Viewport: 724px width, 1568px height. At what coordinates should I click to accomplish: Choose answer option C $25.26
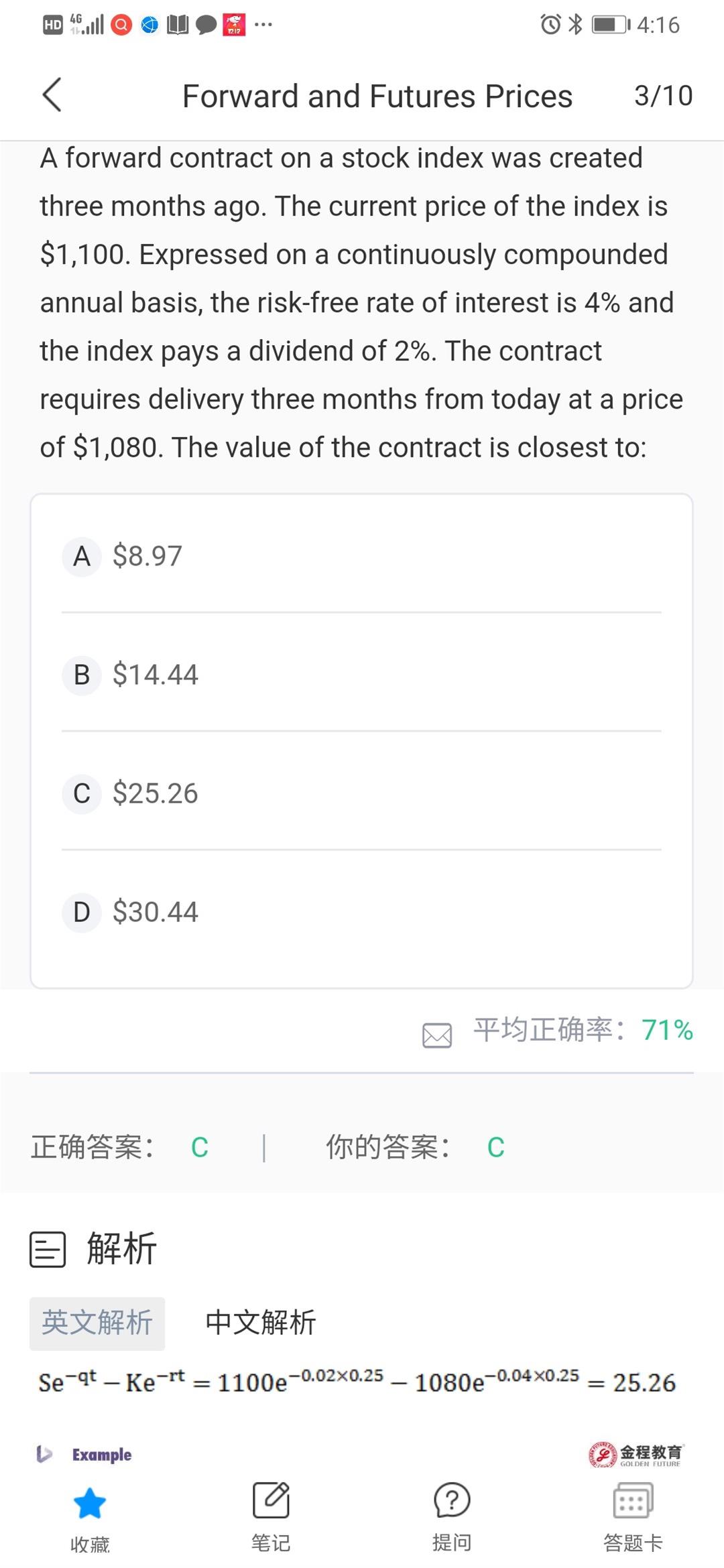click(361, 793)
